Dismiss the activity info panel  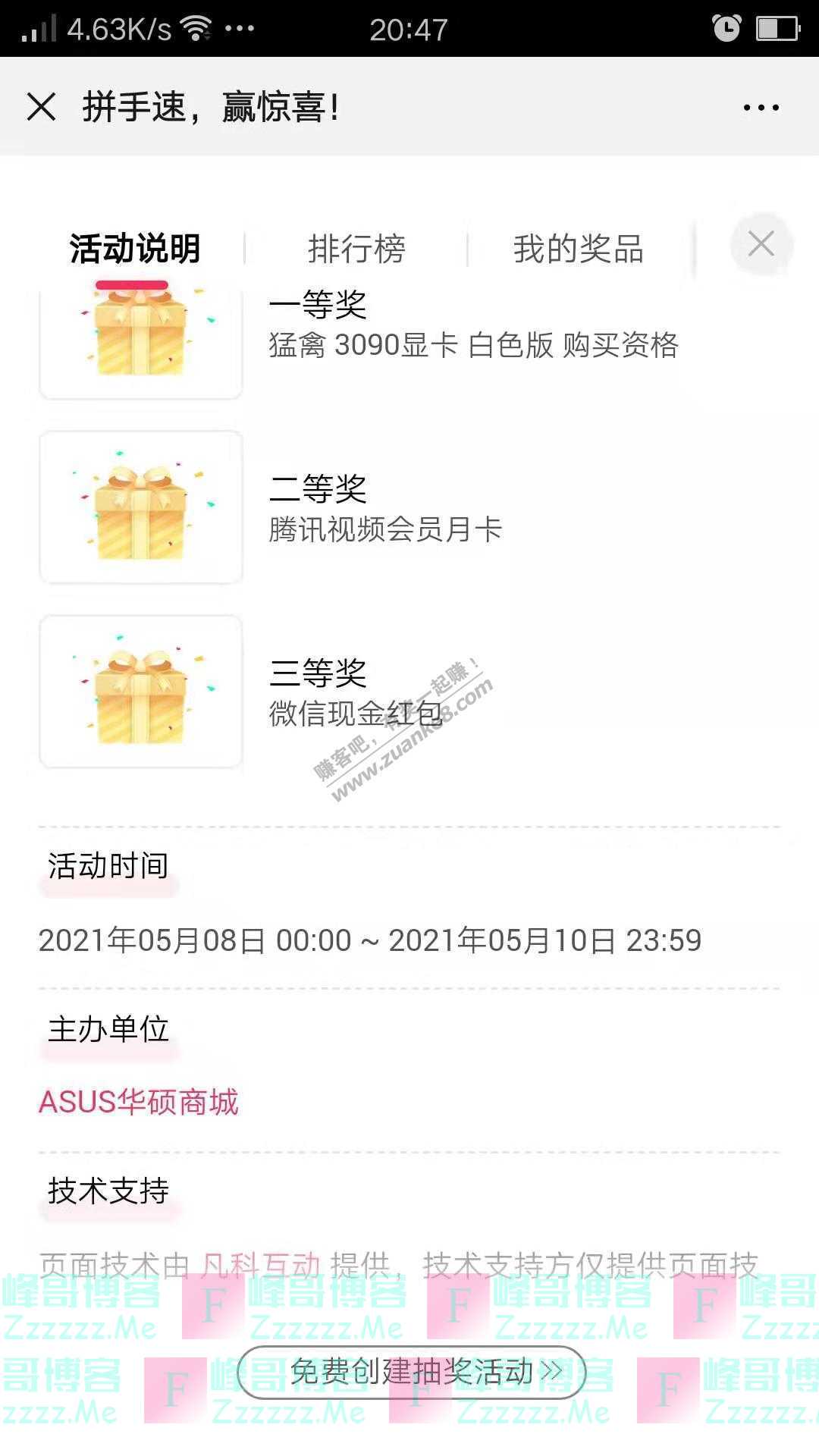pyautogui.click(x=761, y=244)
